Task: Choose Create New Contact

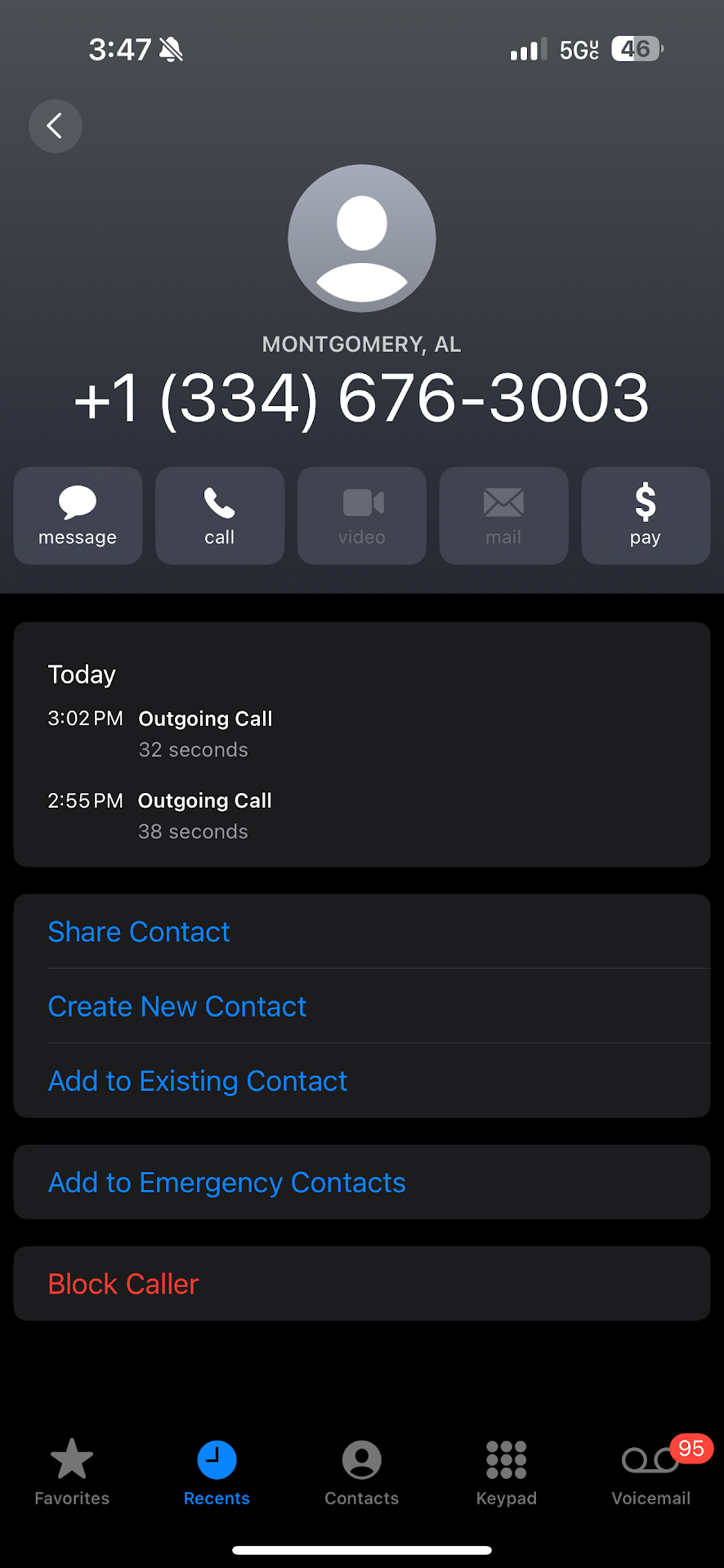Action: (x=177, y=1006)
